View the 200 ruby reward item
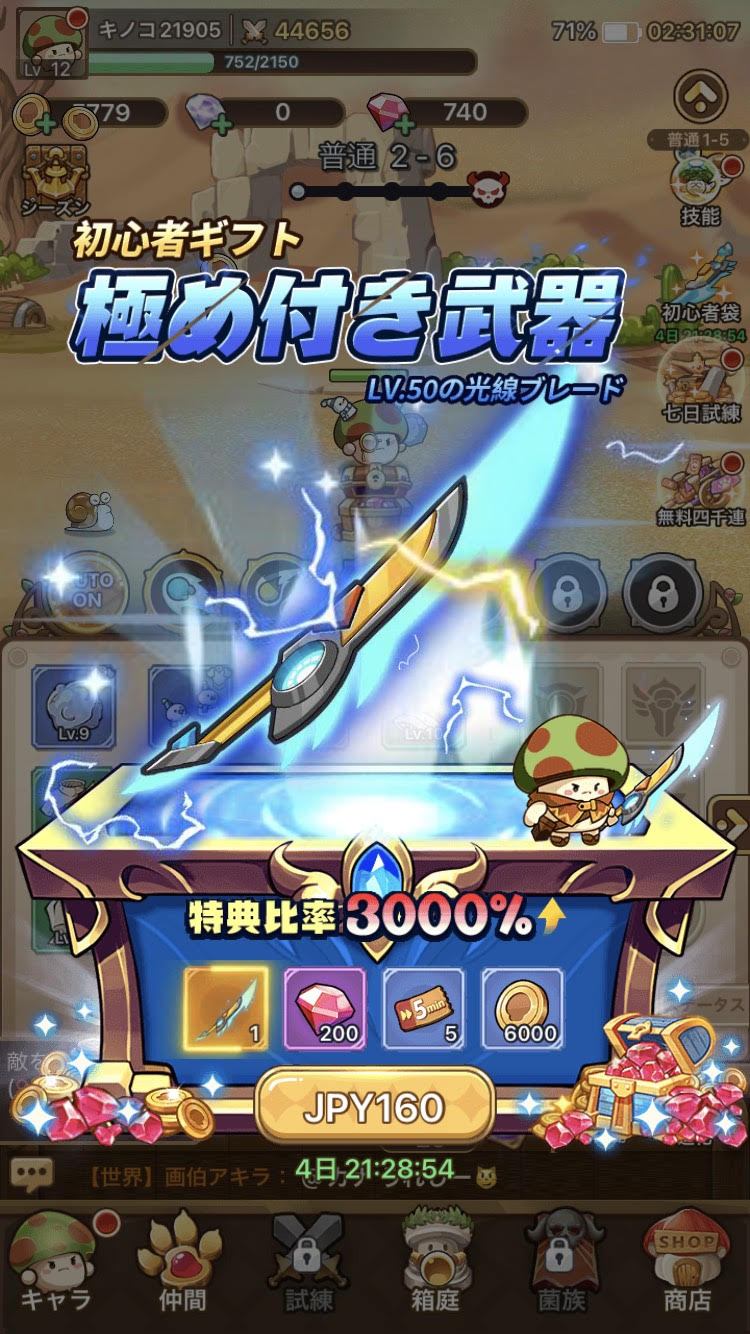This screenshot has height=1334, width=750. 325,1008
